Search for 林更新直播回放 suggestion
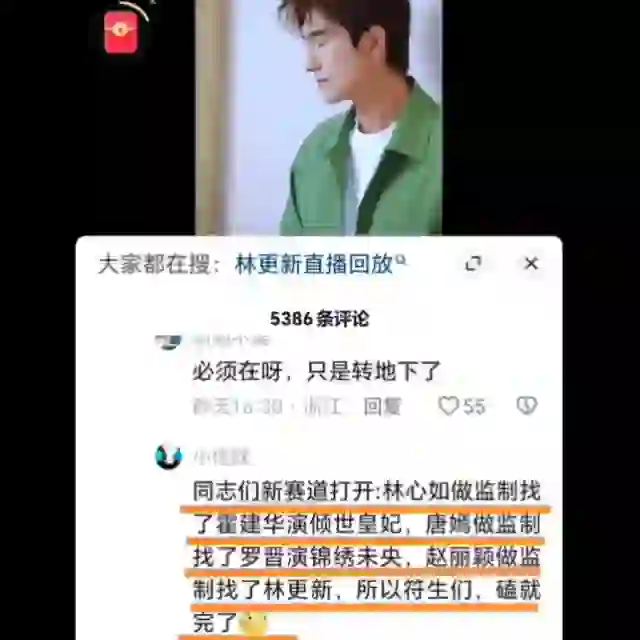The height and width of the screenshot is (640, 640). (x=313, y=264)
